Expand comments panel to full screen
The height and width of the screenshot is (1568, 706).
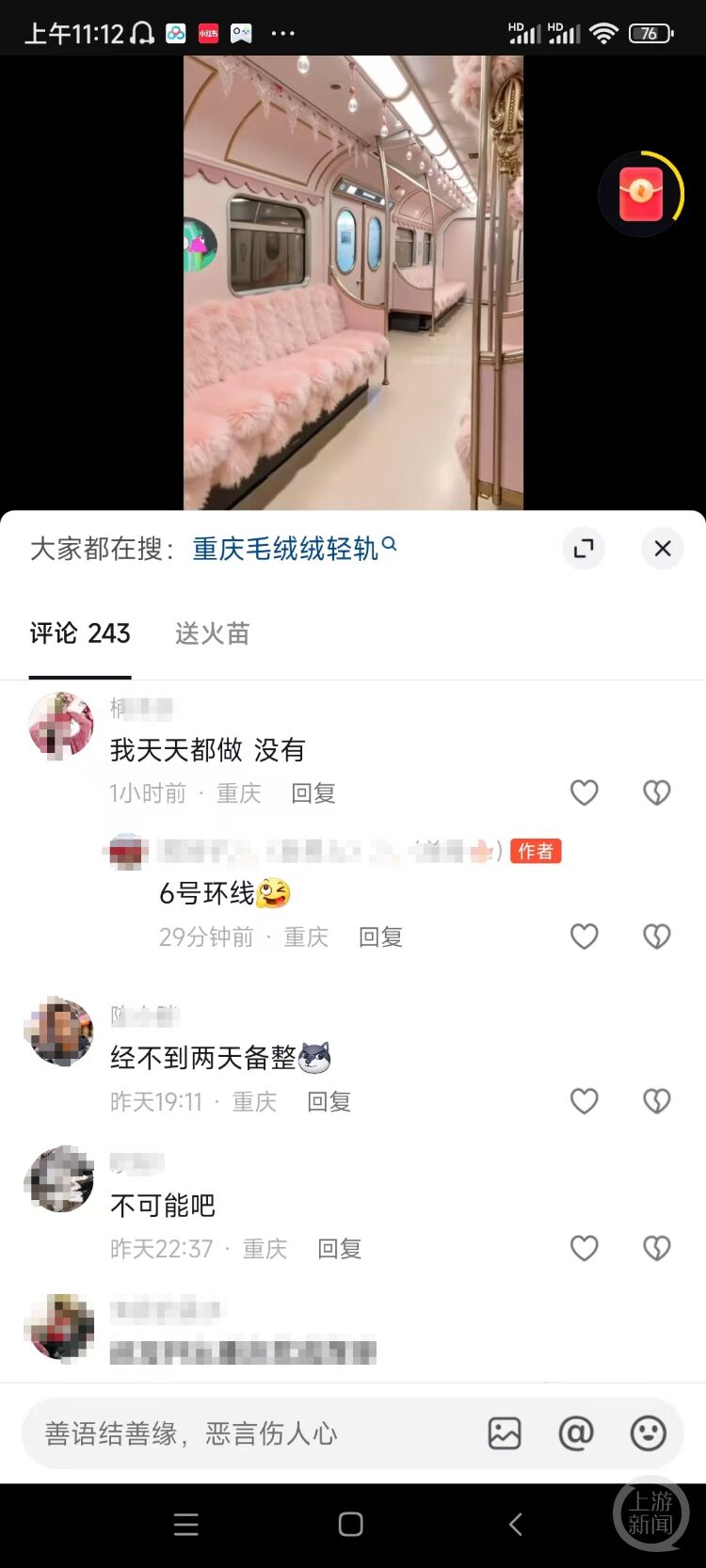pos(584,549)
